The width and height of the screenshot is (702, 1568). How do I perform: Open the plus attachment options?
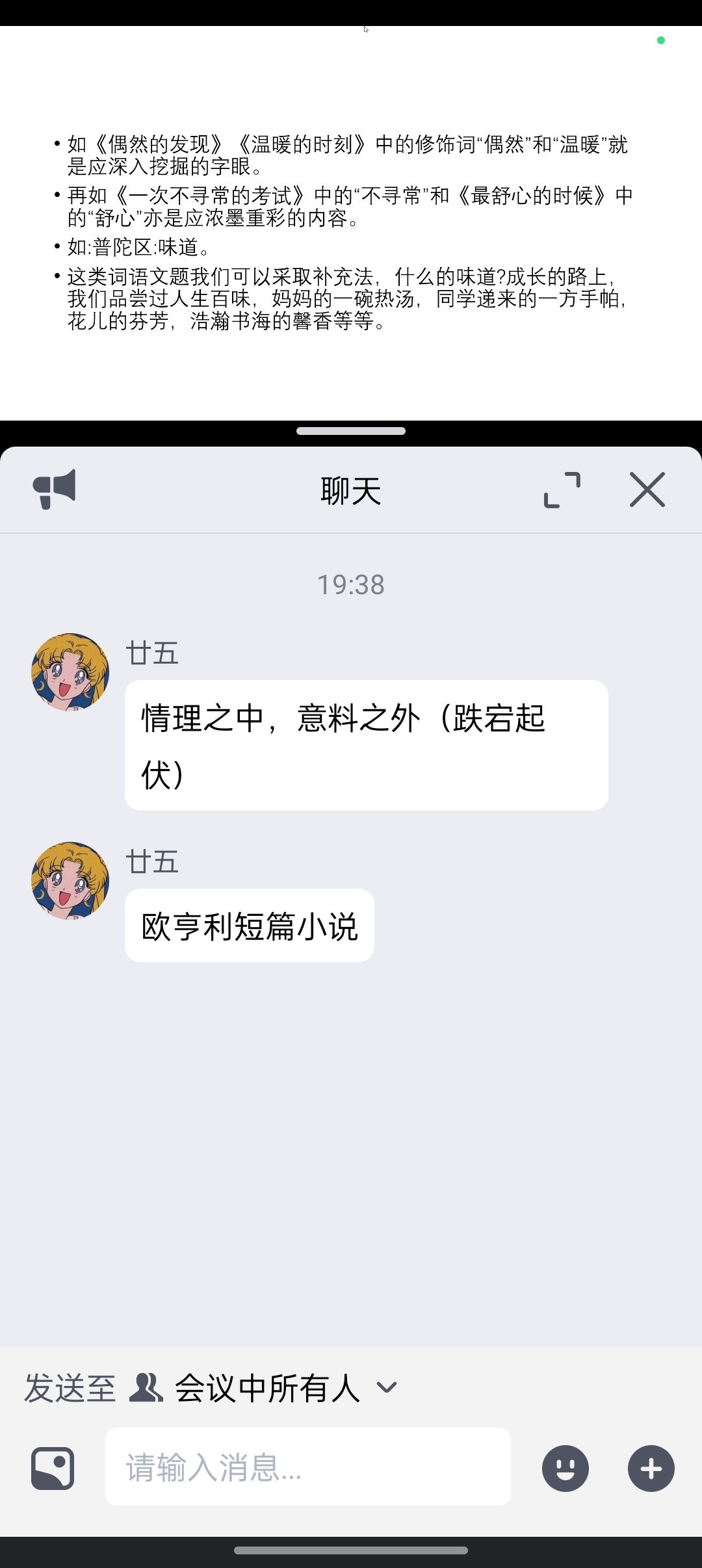[651, 1468]
